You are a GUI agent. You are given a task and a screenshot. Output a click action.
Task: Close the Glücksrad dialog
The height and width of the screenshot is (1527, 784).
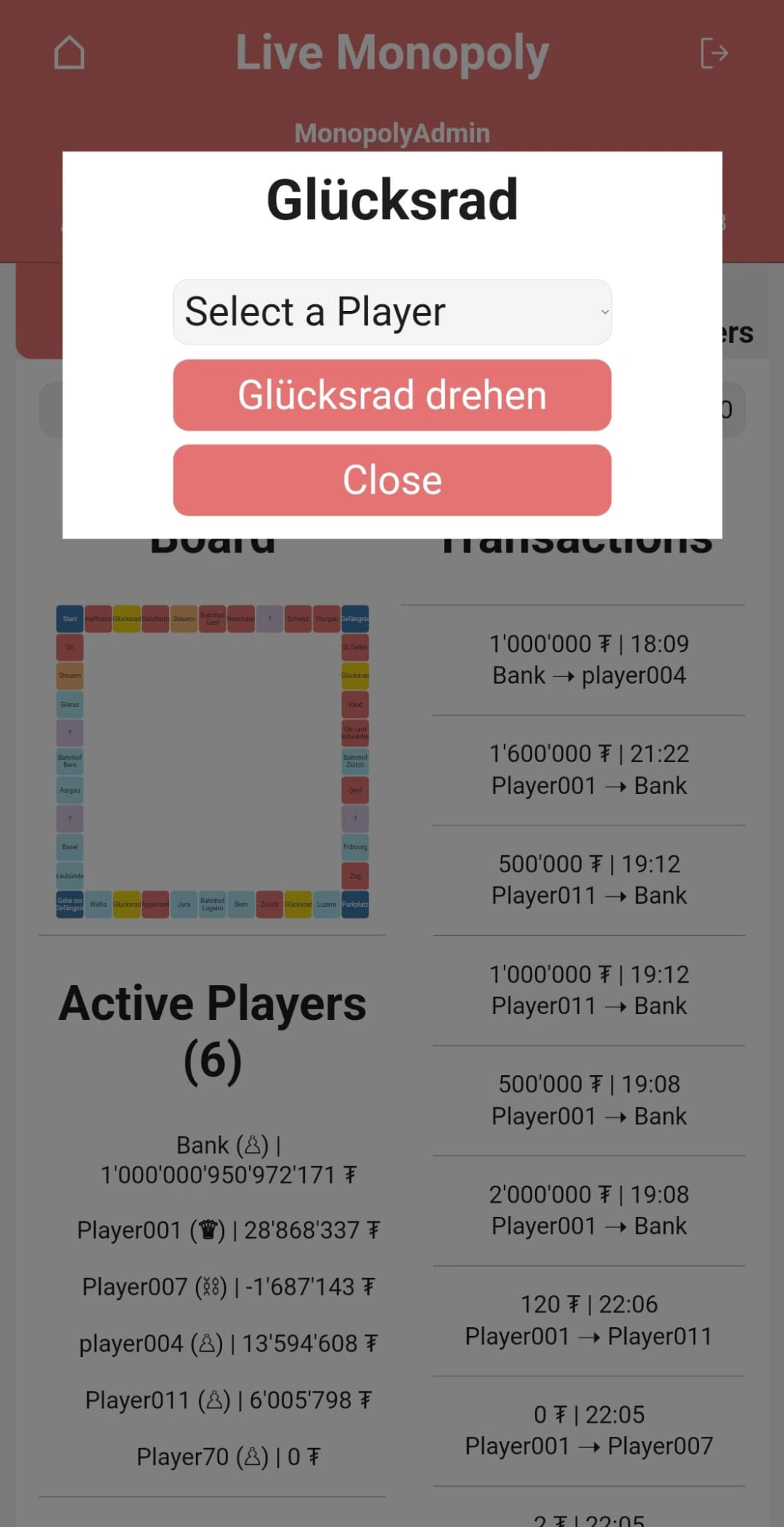pyautogui.click(x=391, y=480)
